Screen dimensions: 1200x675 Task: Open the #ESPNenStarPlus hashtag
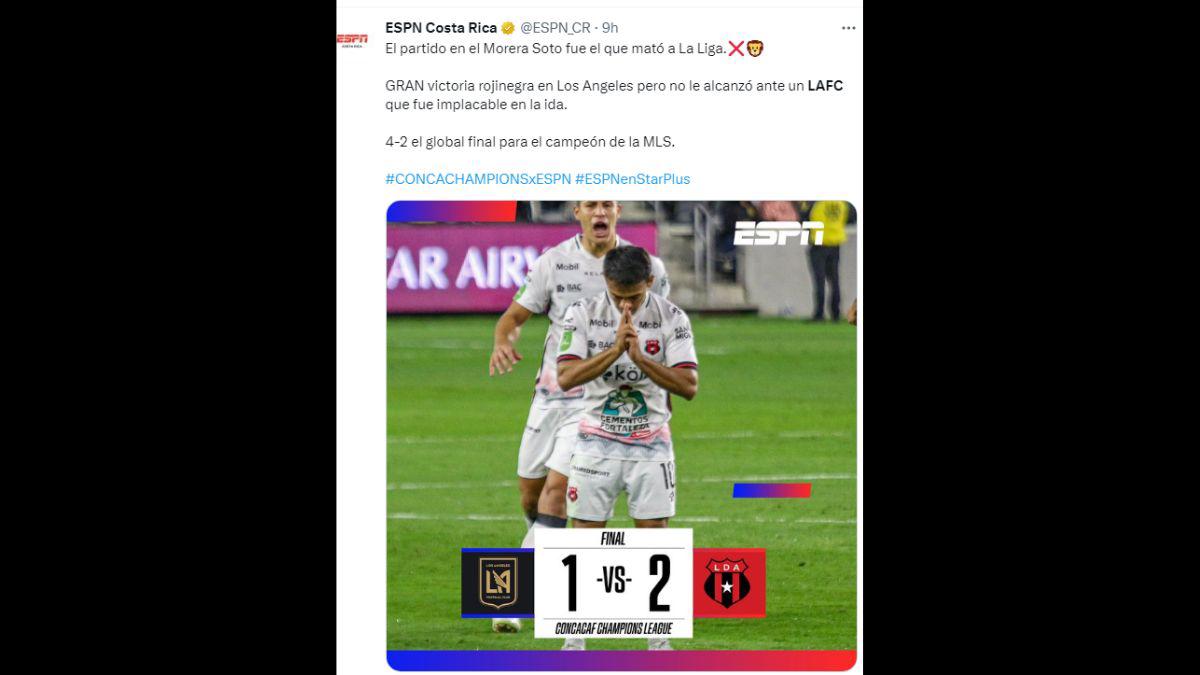tap(632, 179)
